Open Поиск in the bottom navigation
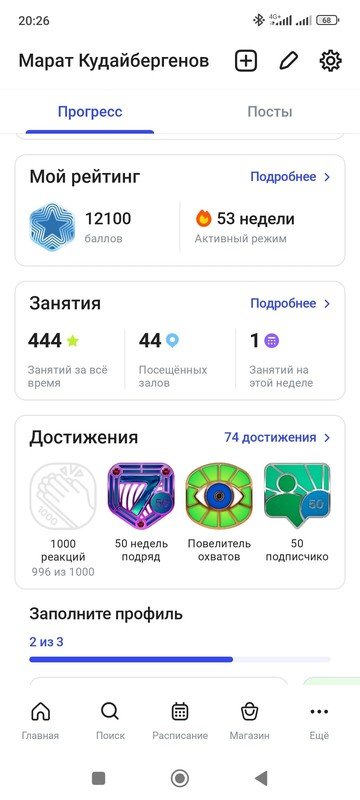This screenshot has width=360, height=800. pyautogui.click(x=110, y=720)
